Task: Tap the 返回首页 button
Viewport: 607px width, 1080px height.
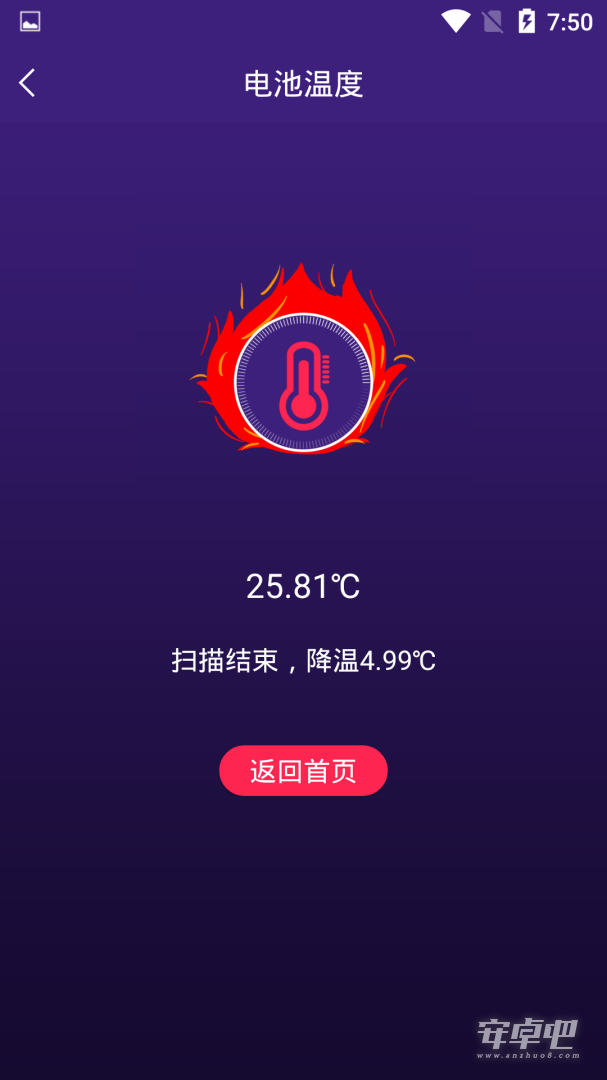Action: [x=303, y=771]
